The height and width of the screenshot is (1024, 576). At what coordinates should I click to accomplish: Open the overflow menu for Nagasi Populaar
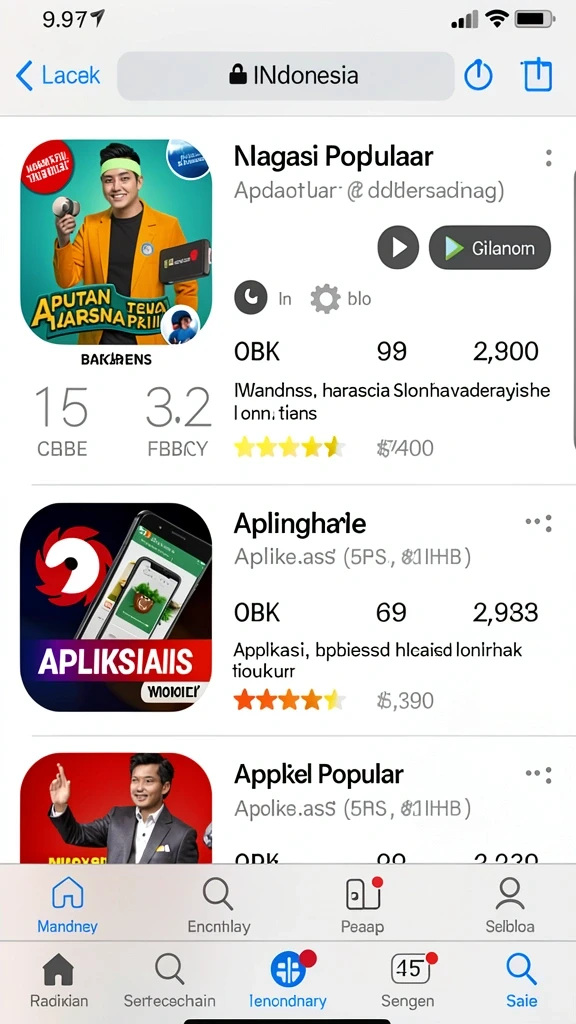click(549, 158)
